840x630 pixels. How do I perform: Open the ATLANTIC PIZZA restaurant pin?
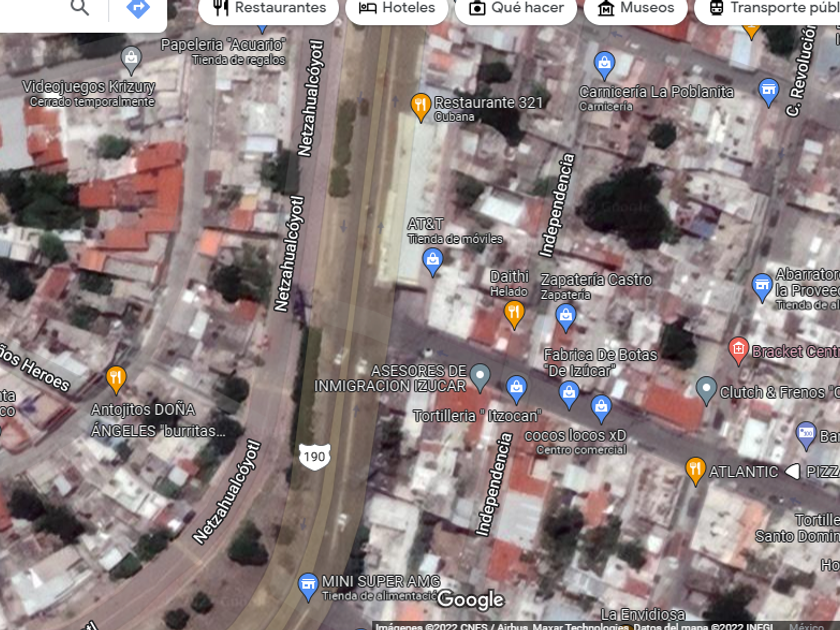pos(695,471)
